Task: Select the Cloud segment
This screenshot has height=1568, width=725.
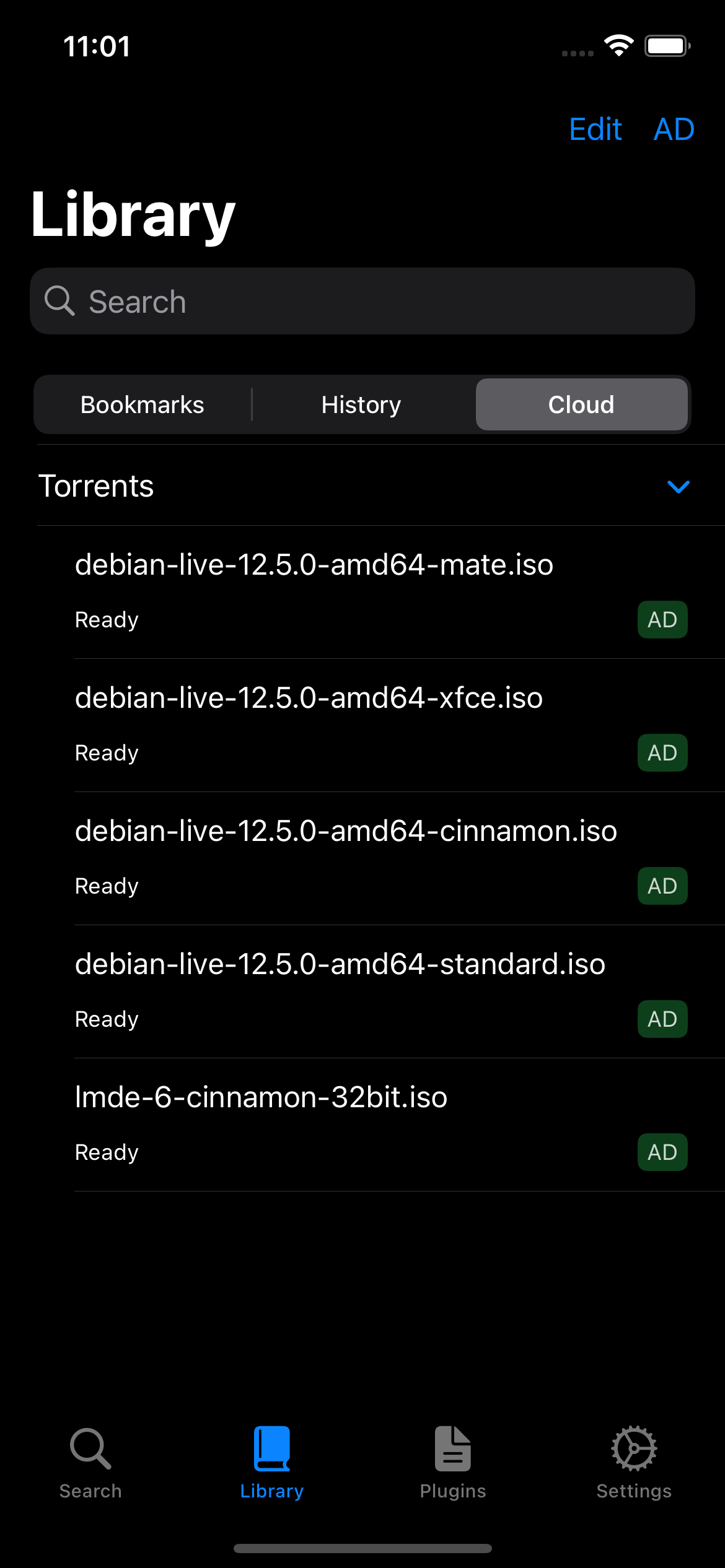Action: click(581, 405)
